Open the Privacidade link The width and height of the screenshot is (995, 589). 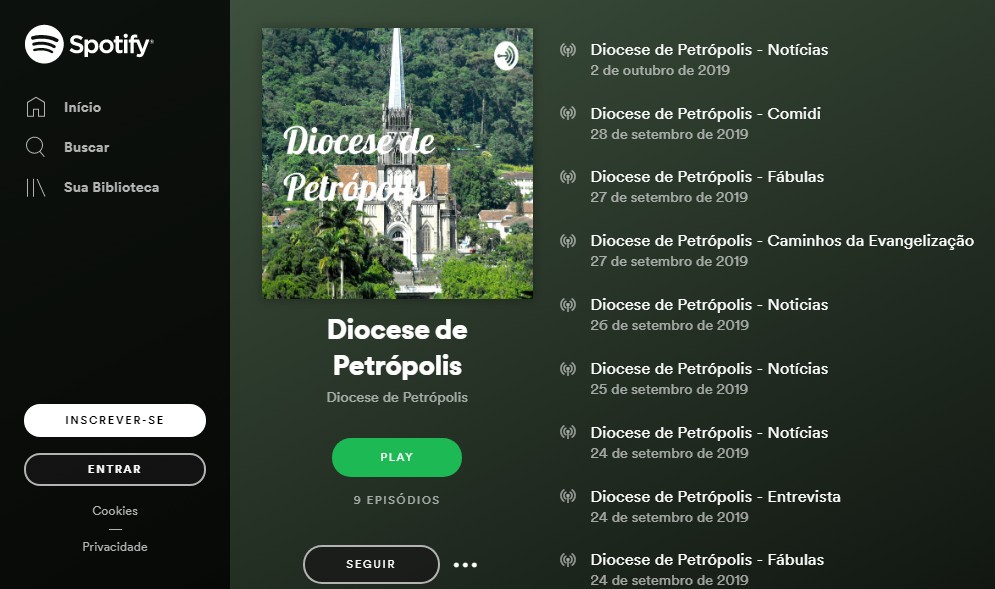[115, 547]
